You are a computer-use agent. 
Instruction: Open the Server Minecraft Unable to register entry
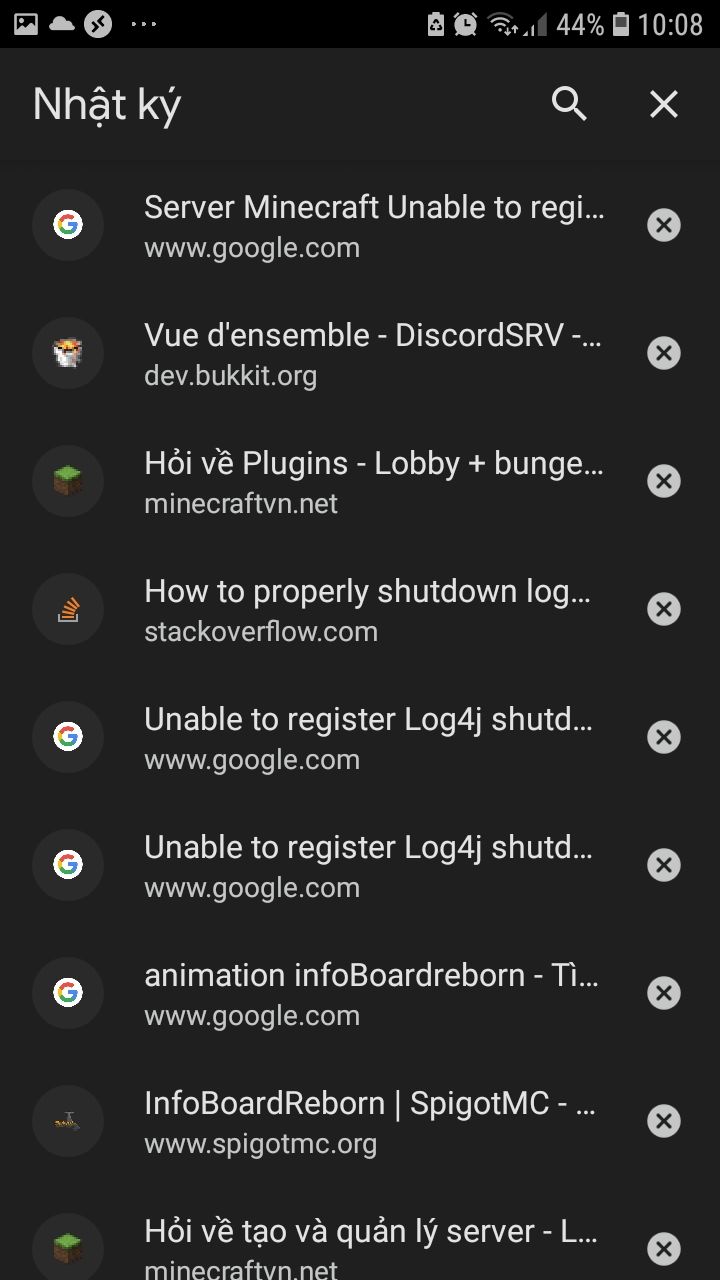(x=372, y=226)
